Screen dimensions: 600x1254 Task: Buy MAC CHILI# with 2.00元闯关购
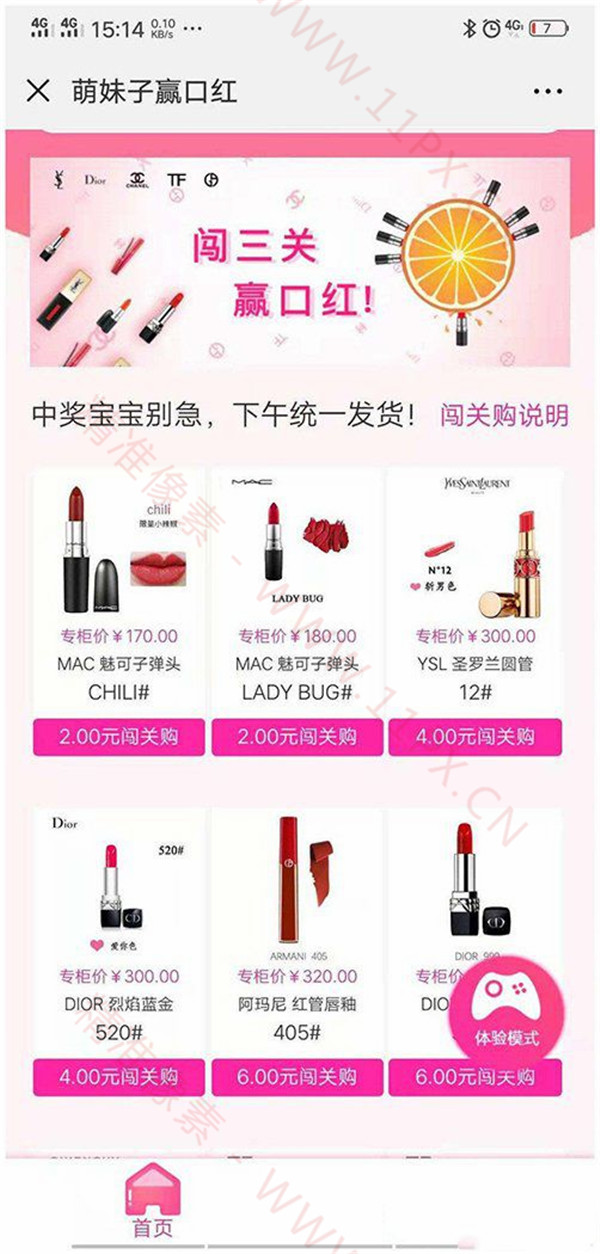point(119,737)
